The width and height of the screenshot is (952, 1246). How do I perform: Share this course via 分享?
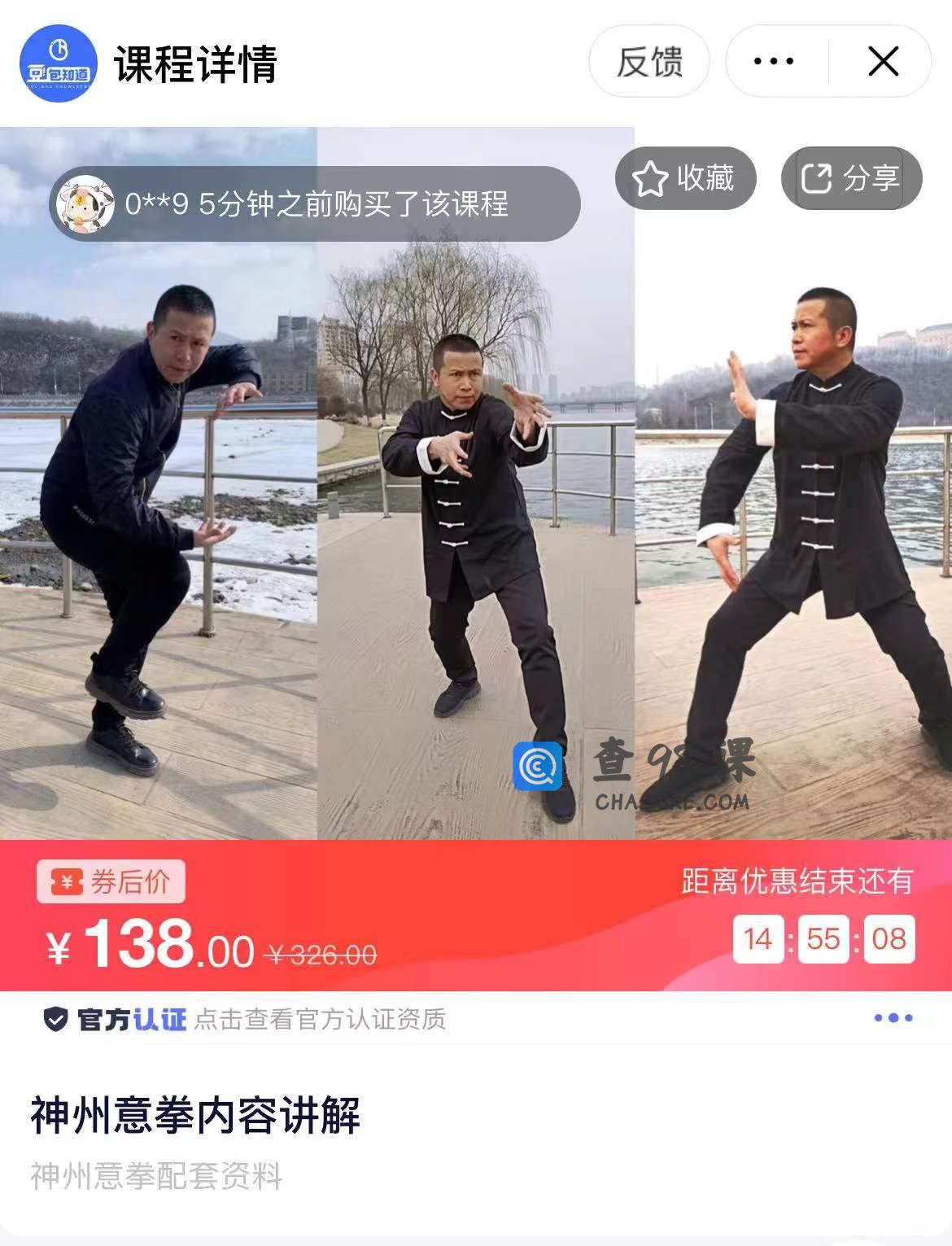coord(851,178)
